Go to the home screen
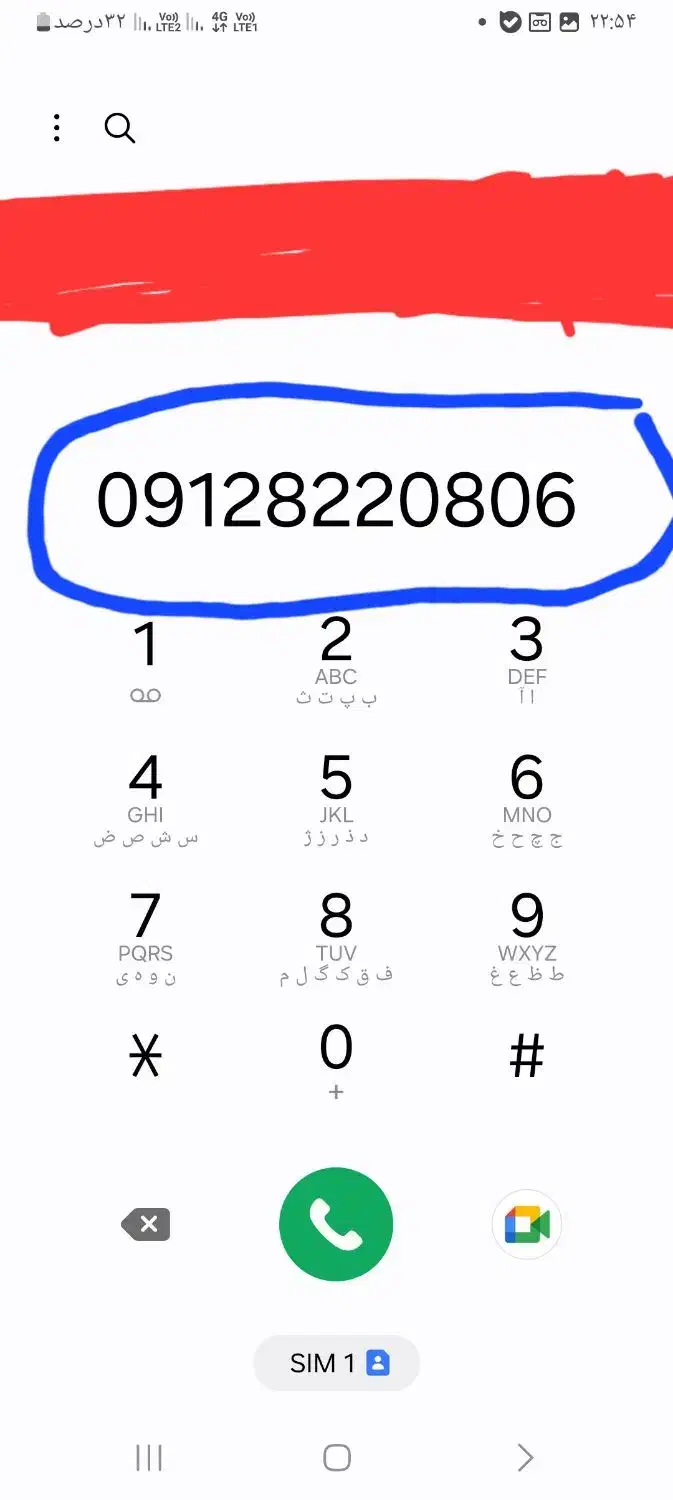Viewport: 673px width, 1500px height. pyautogui.click(x=337, y=1458)
